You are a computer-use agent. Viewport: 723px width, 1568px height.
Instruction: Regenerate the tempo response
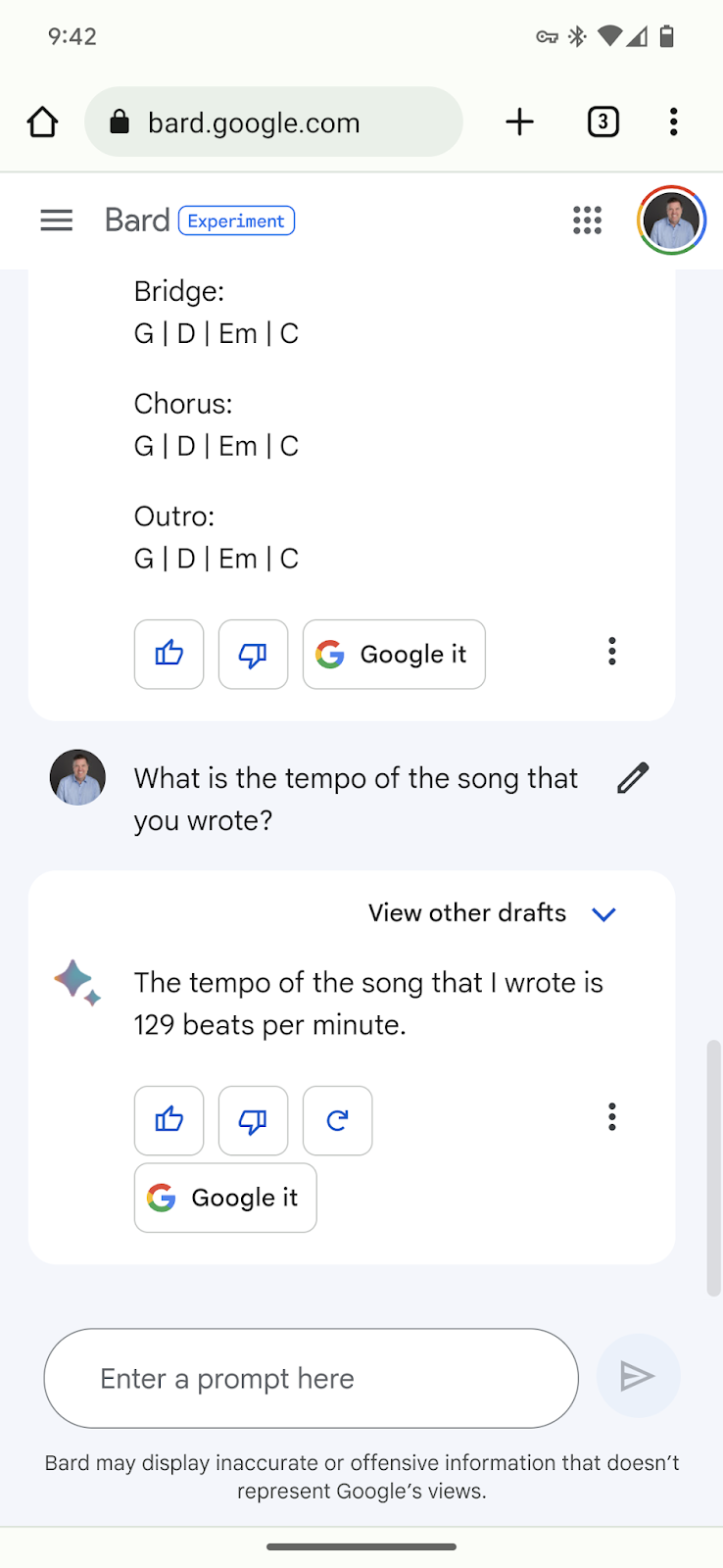[x=337, y=1120]
